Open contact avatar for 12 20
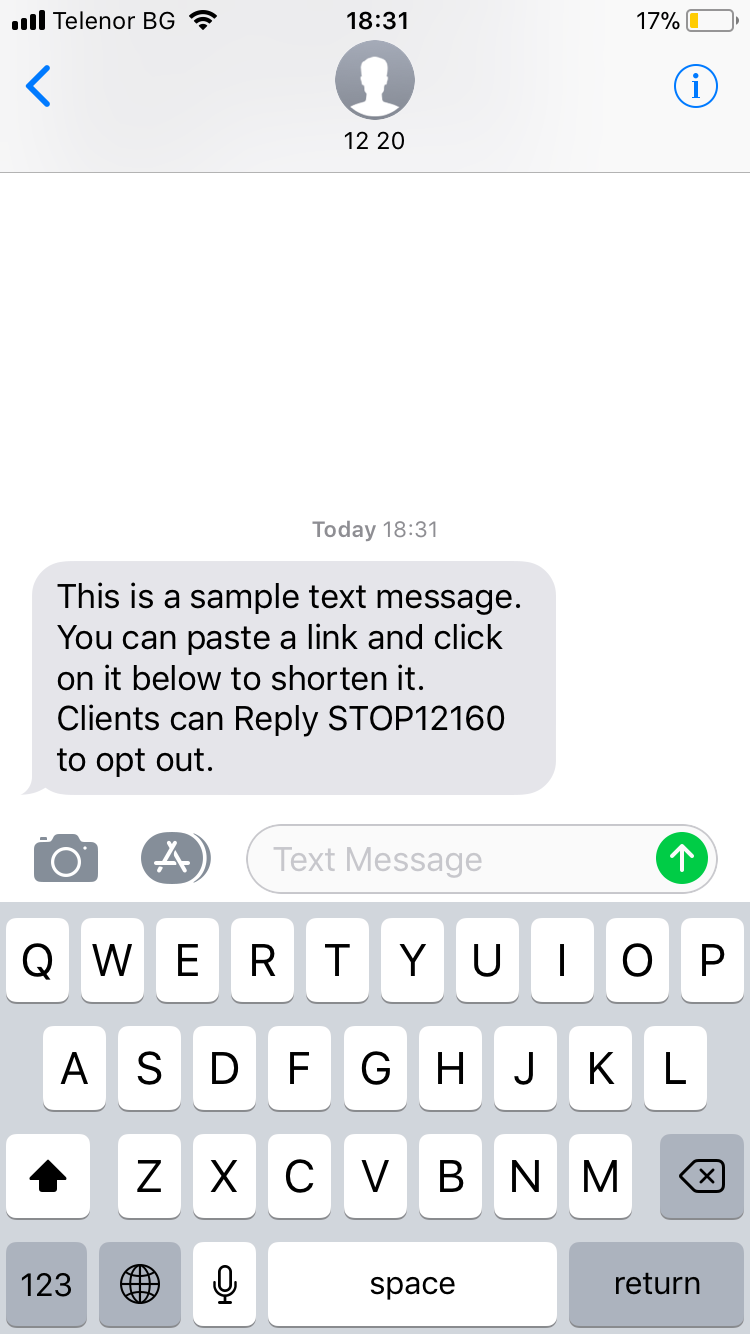The image size is (750, 1334). (375, 82)
